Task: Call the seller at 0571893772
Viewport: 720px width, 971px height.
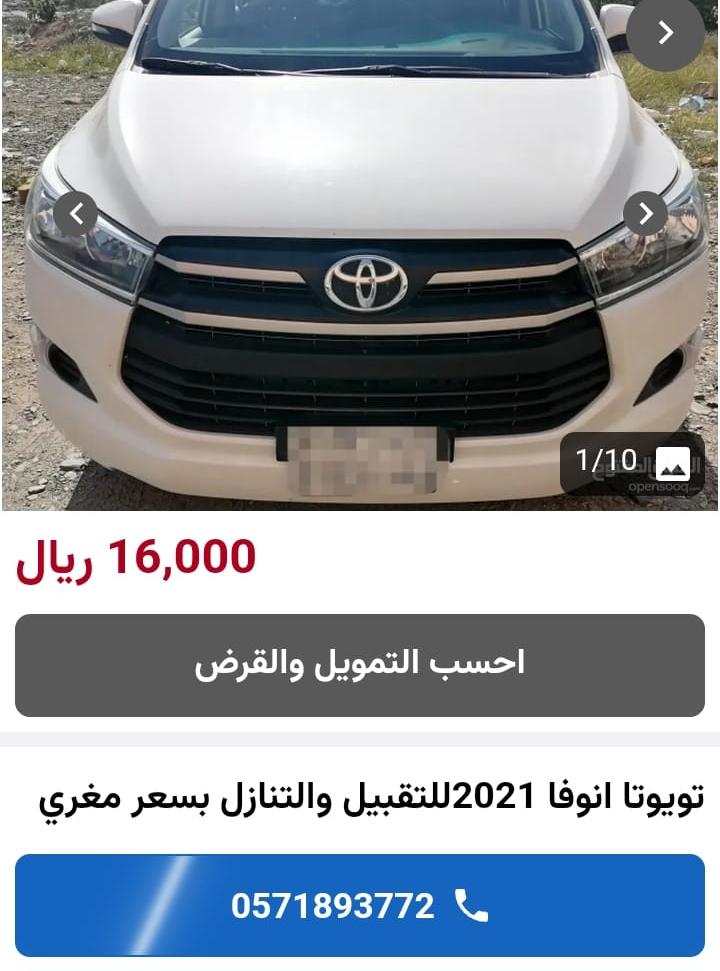Action: point(360,906)
